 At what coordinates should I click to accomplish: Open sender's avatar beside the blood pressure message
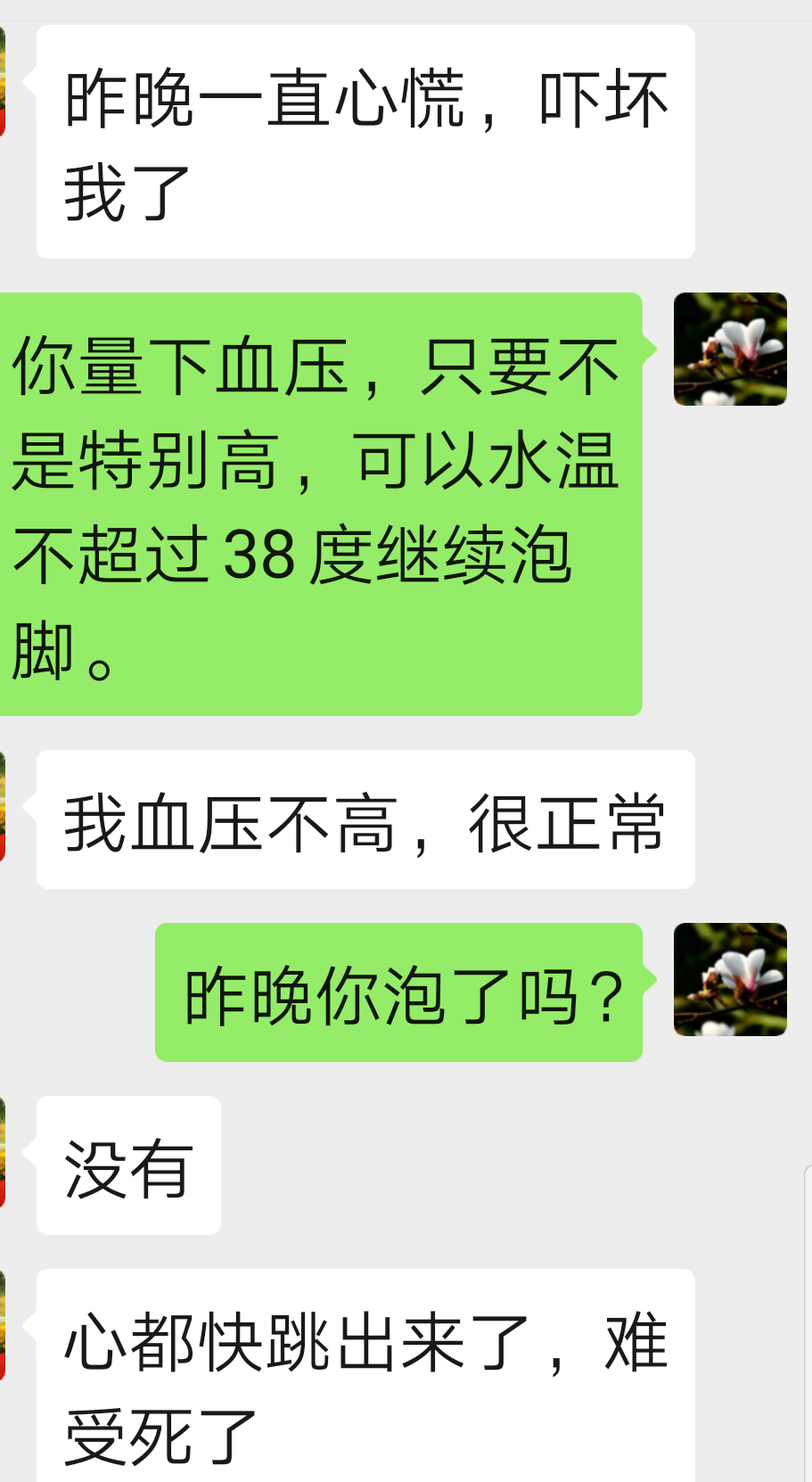pos(730,349)
